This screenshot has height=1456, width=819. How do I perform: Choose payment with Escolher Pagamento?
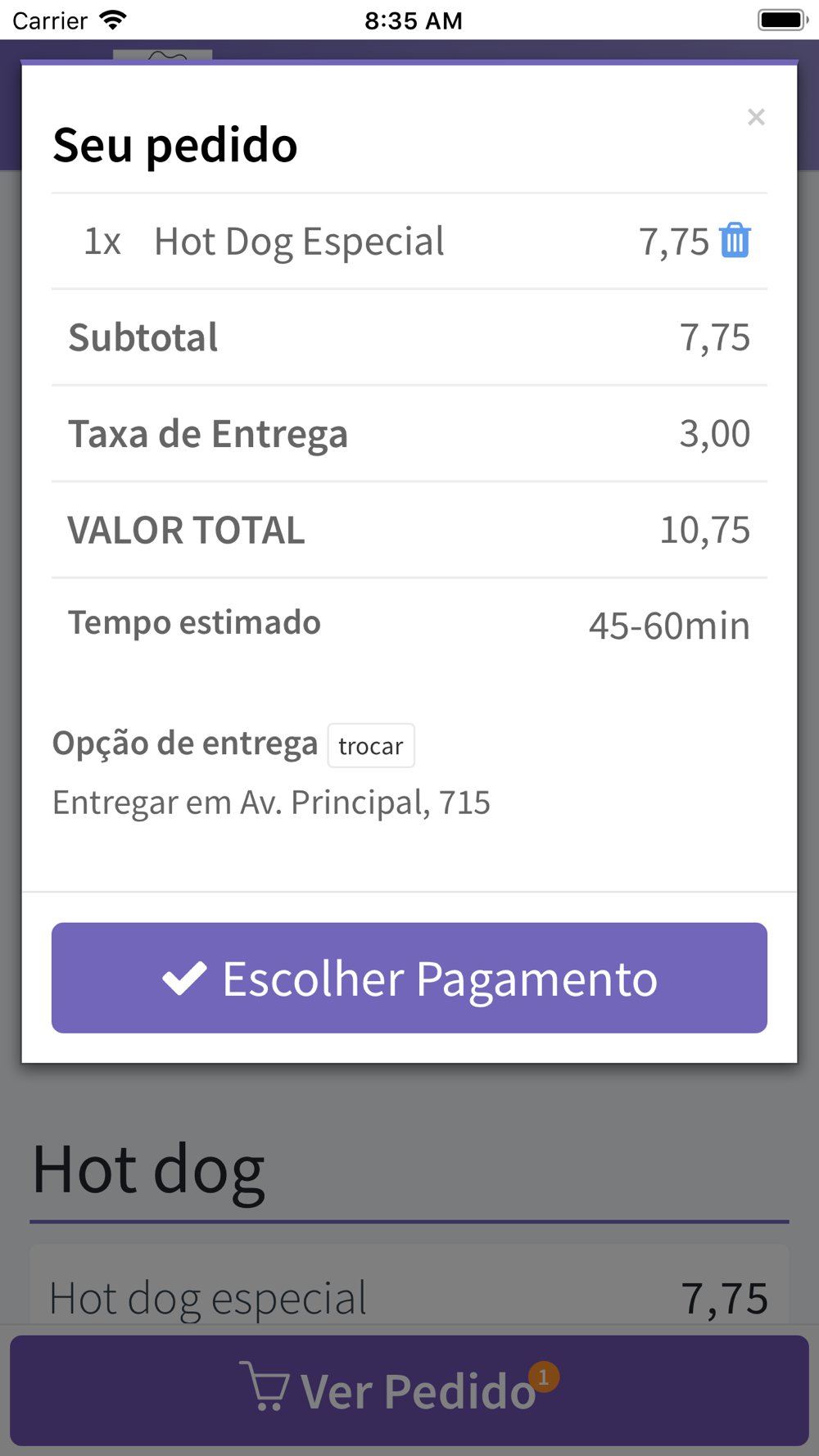pos(409,978)
